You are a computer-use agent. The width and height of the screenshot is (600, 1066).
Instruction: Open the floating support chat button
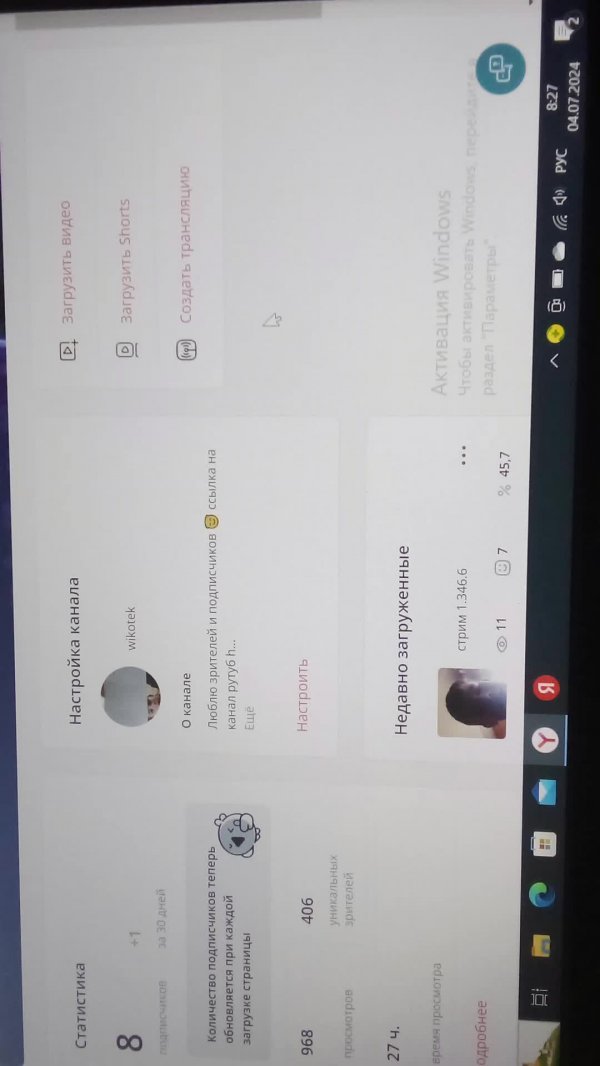pyautogui.click(x=500, y=70)
